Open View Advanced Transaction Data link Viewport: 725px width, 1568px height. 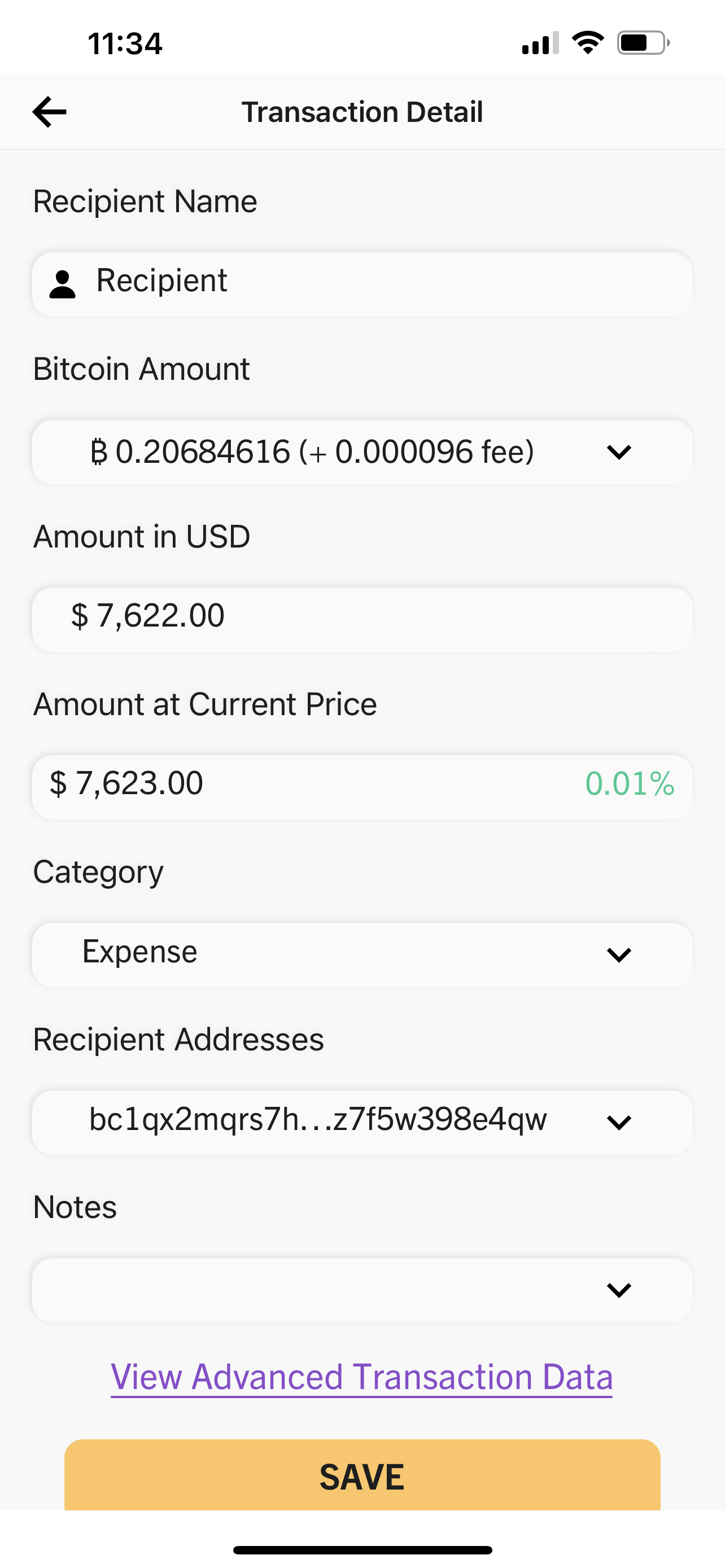361,1377
